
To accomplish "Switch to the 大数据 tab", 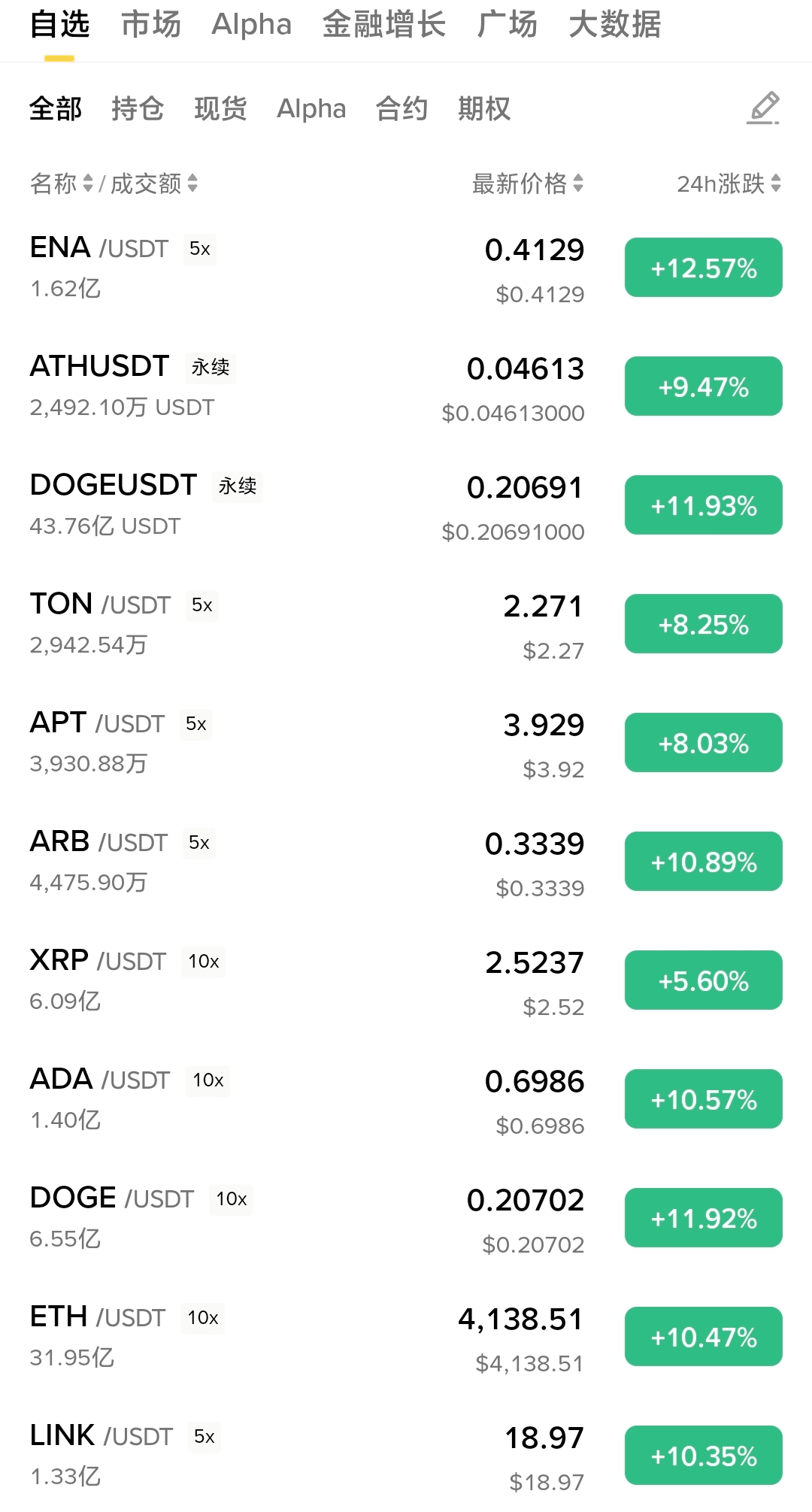I will pyautogui.click(x=614, y=25).
